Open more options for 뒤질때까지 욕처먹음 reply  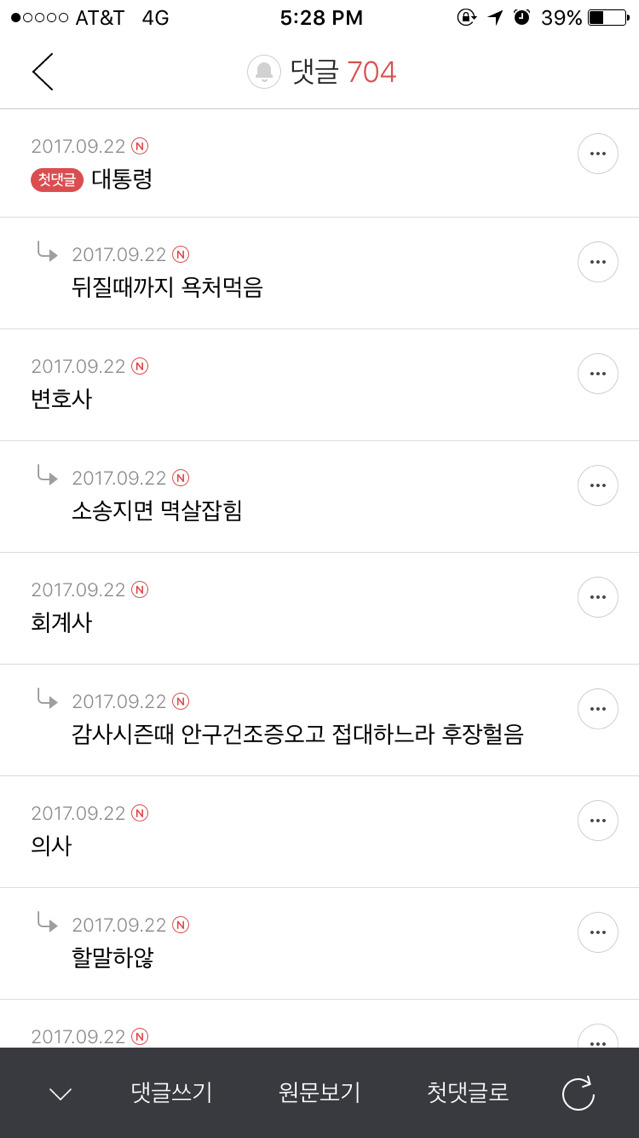(x=598, y=262)
